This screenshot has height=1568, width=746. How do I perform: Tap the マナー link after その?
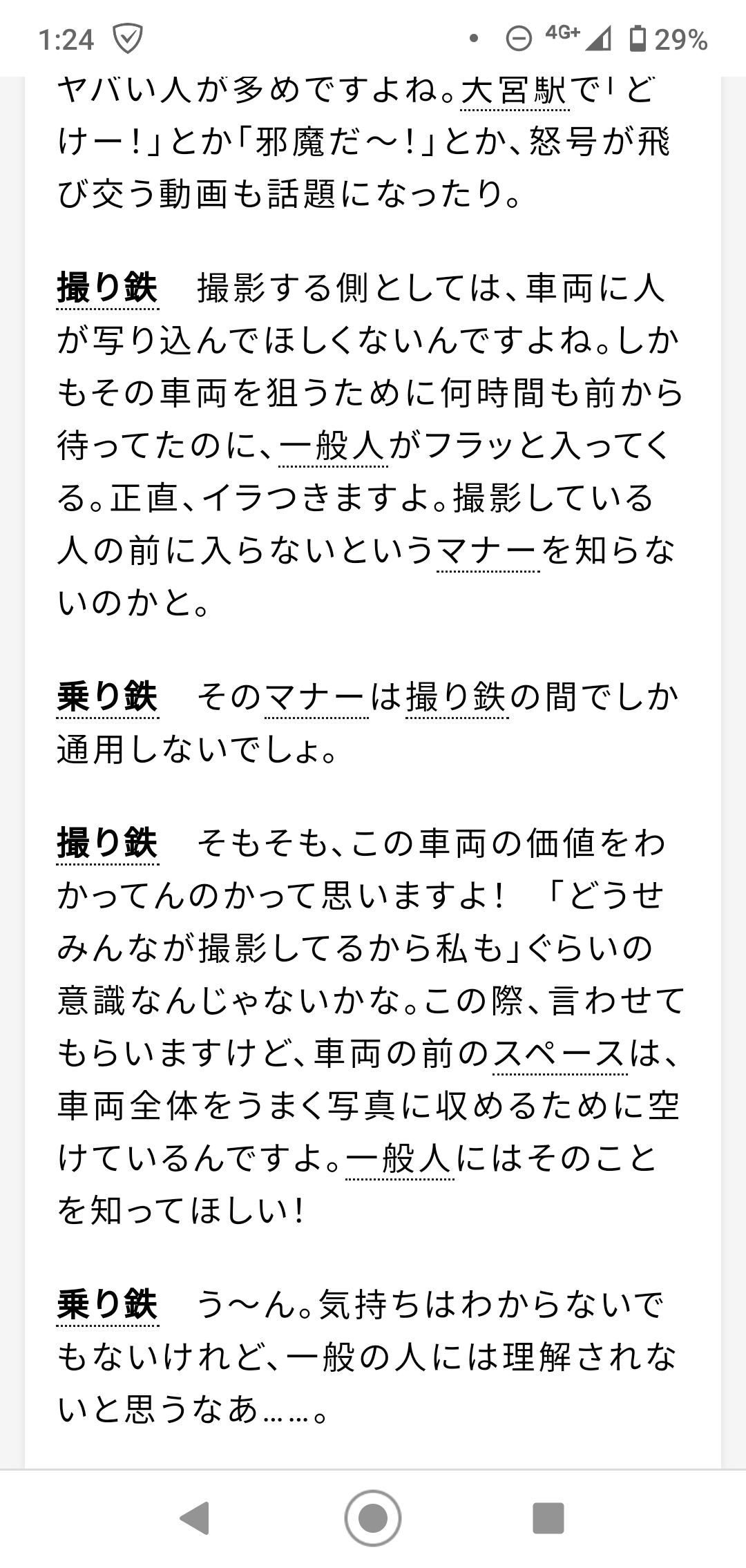pos(316,698)
